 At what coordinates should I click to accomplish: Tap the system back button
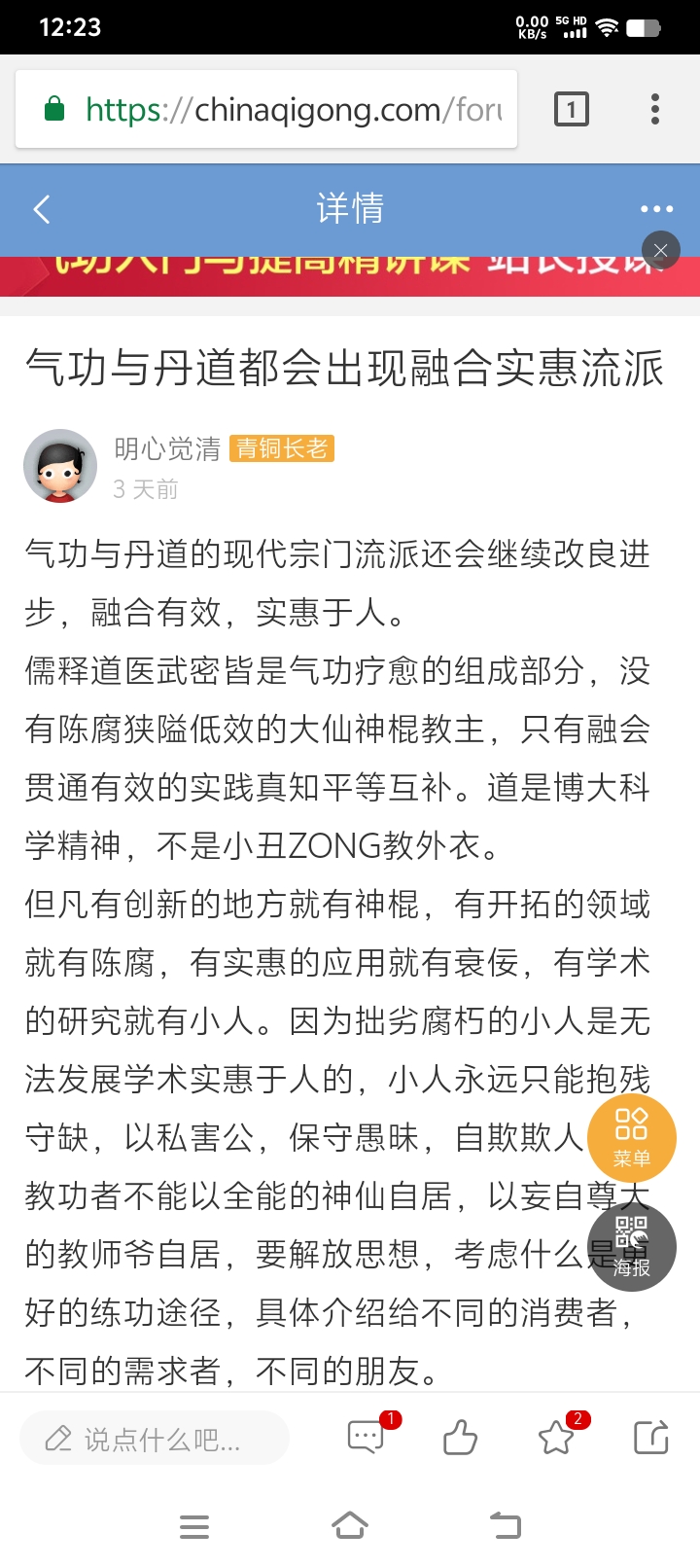tap(505, 1525)
